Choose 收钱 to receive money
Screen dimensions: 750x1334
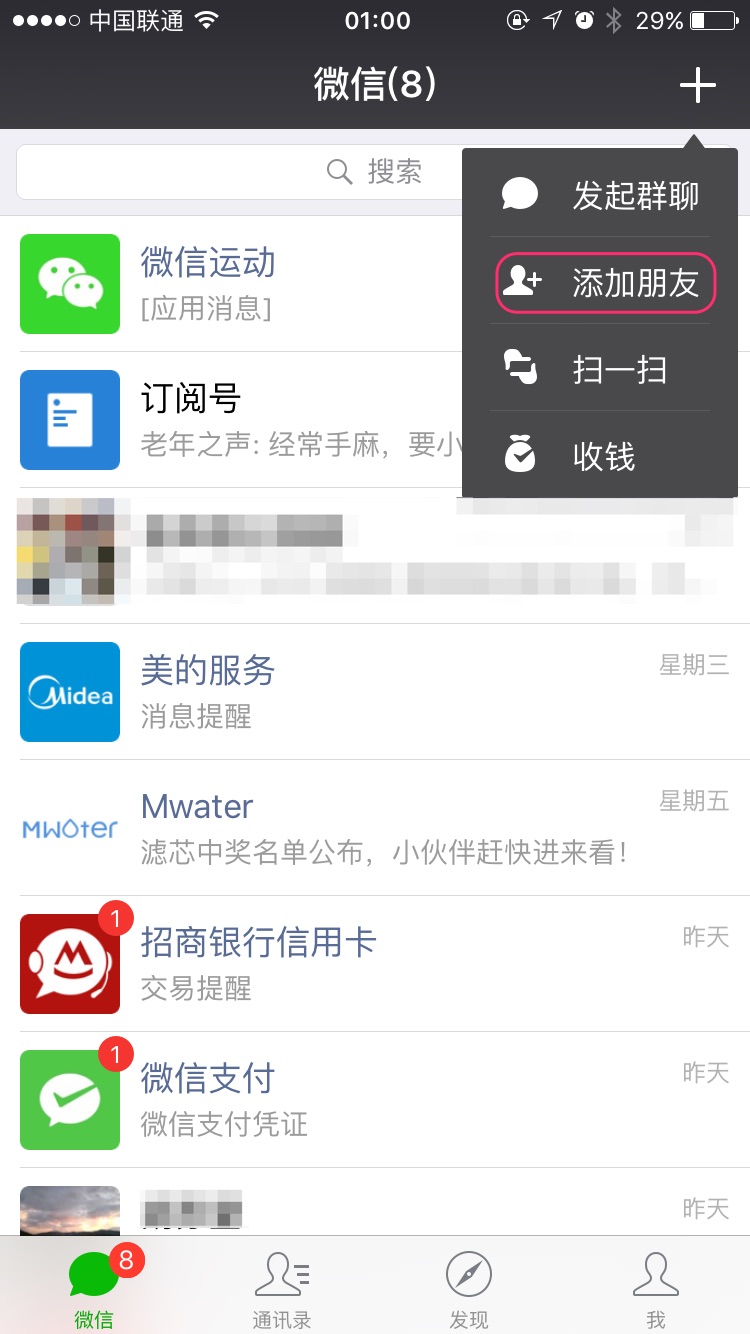(x=600, y=457)
